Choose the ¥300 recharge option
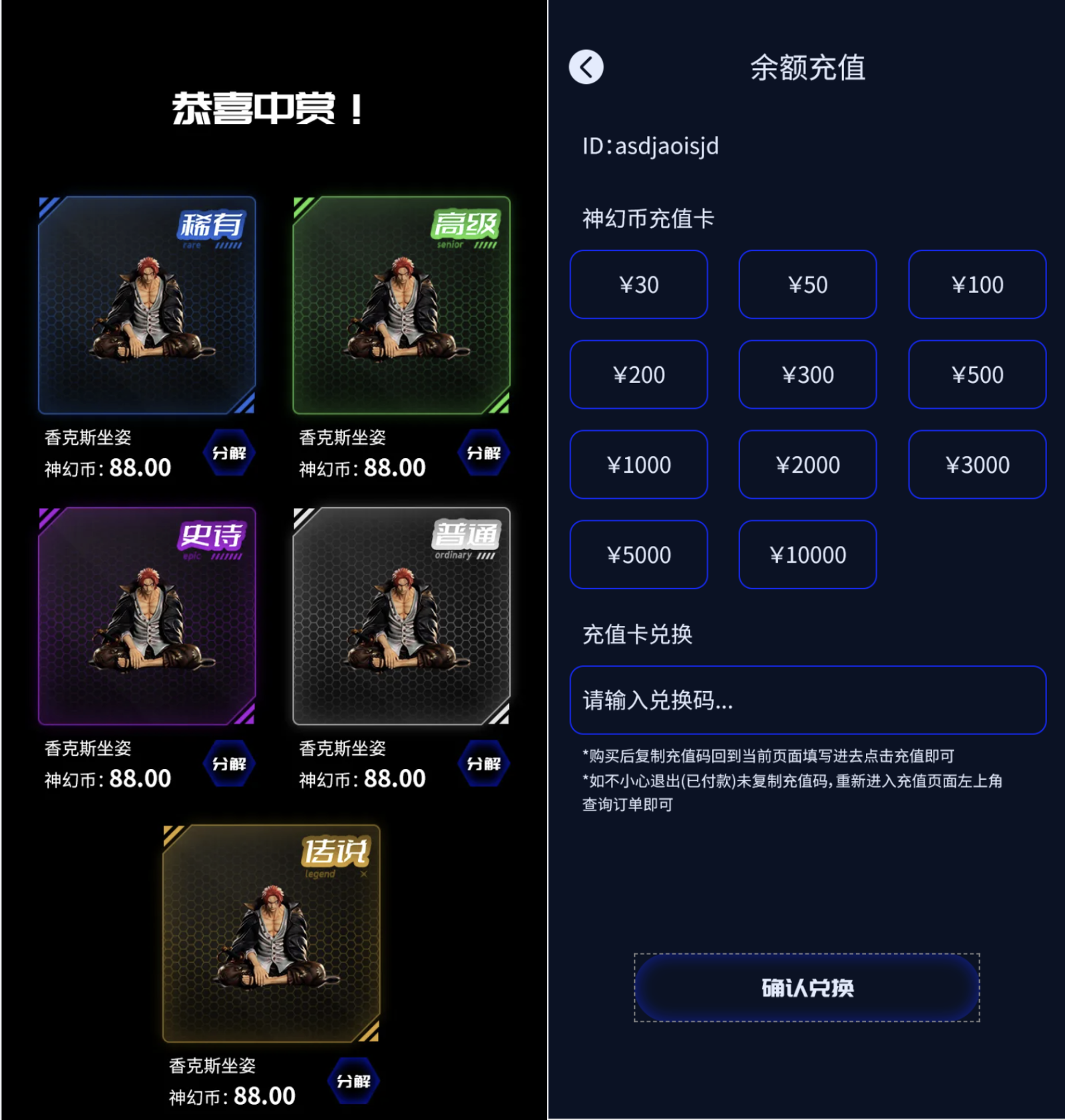The width and height of the screenshot is (1065, 1120). point(807,374)
